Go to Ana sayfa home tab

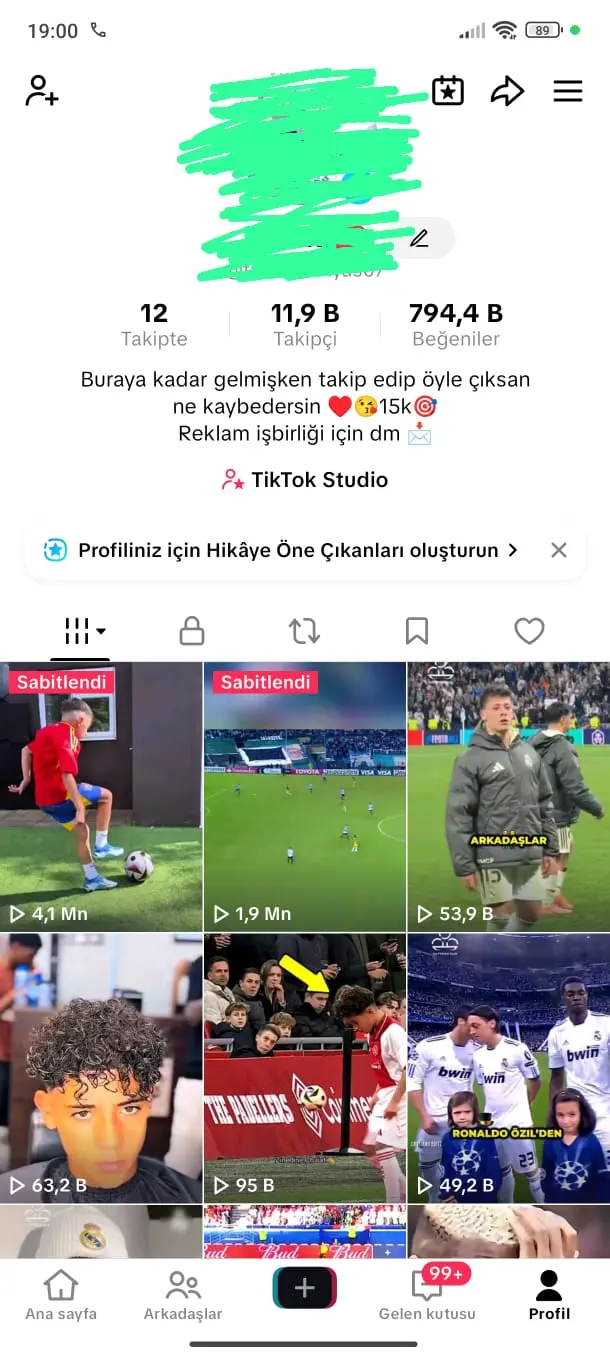[x=61, y=1295]
